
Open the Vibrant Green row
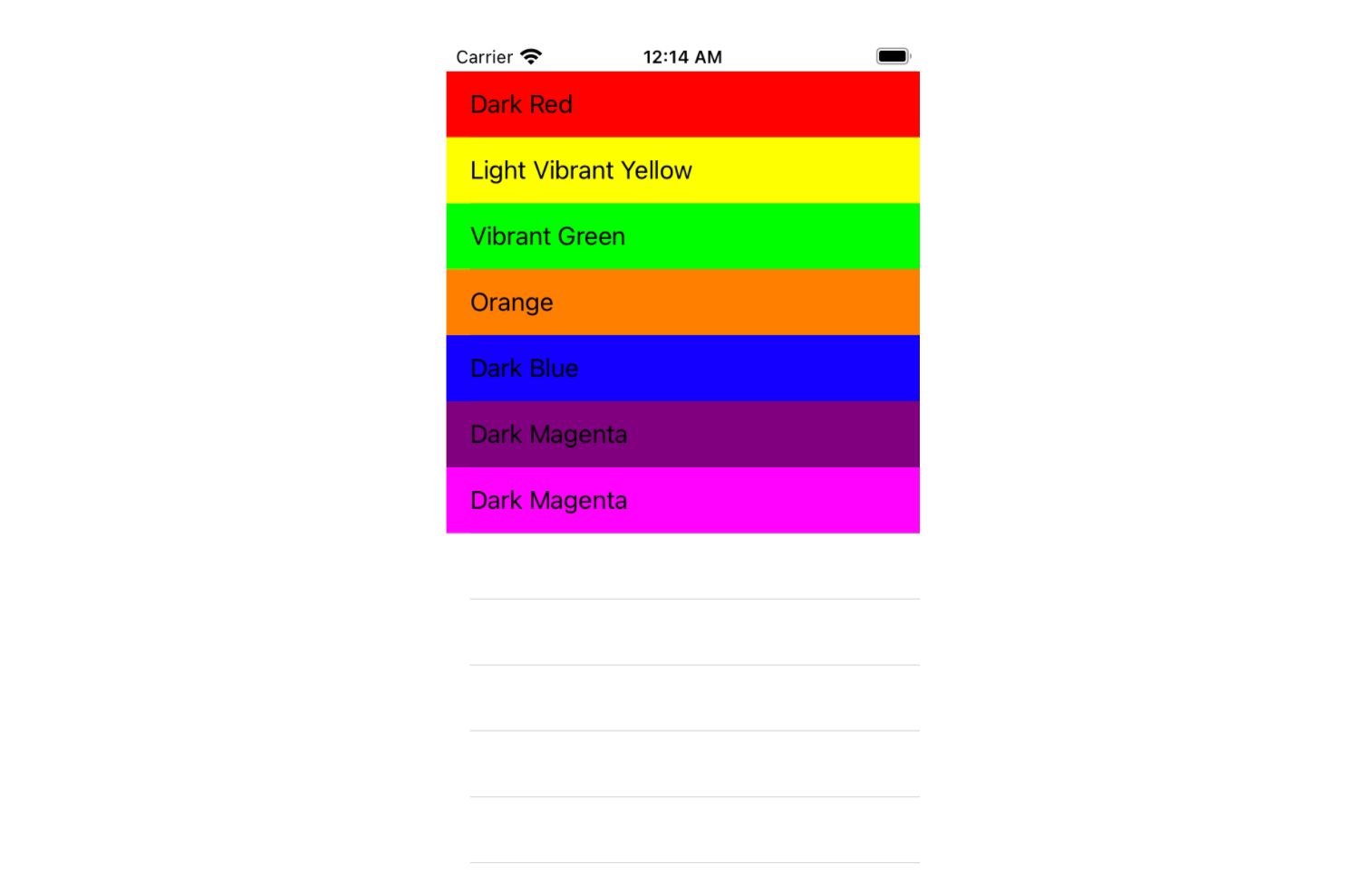tap(682, 236)
